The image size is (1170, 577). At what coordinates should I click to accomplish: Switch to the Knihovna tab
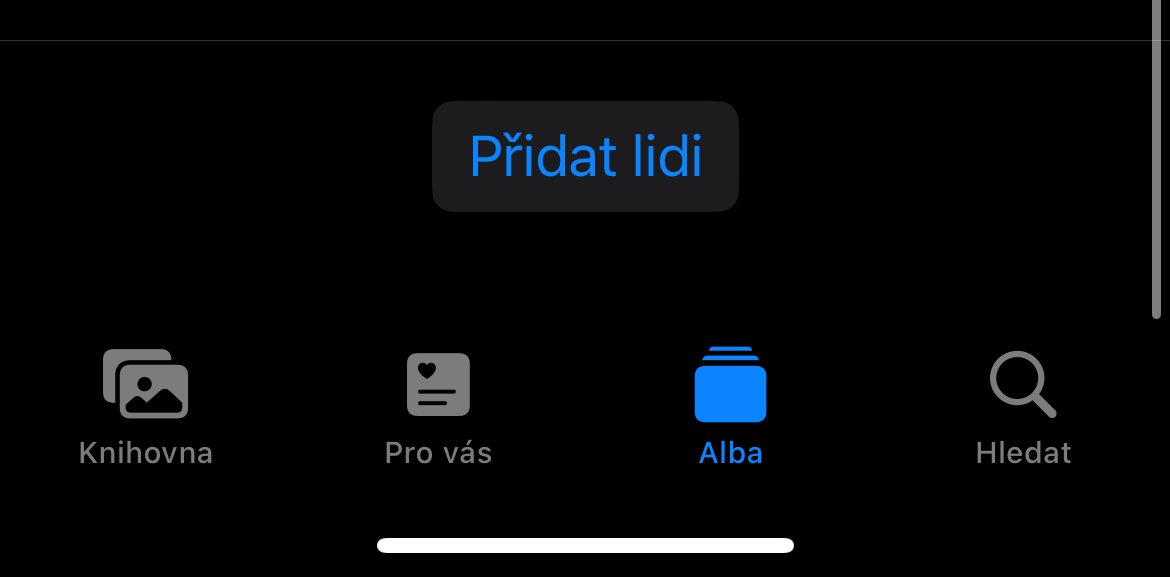click(x=146, y=407)
